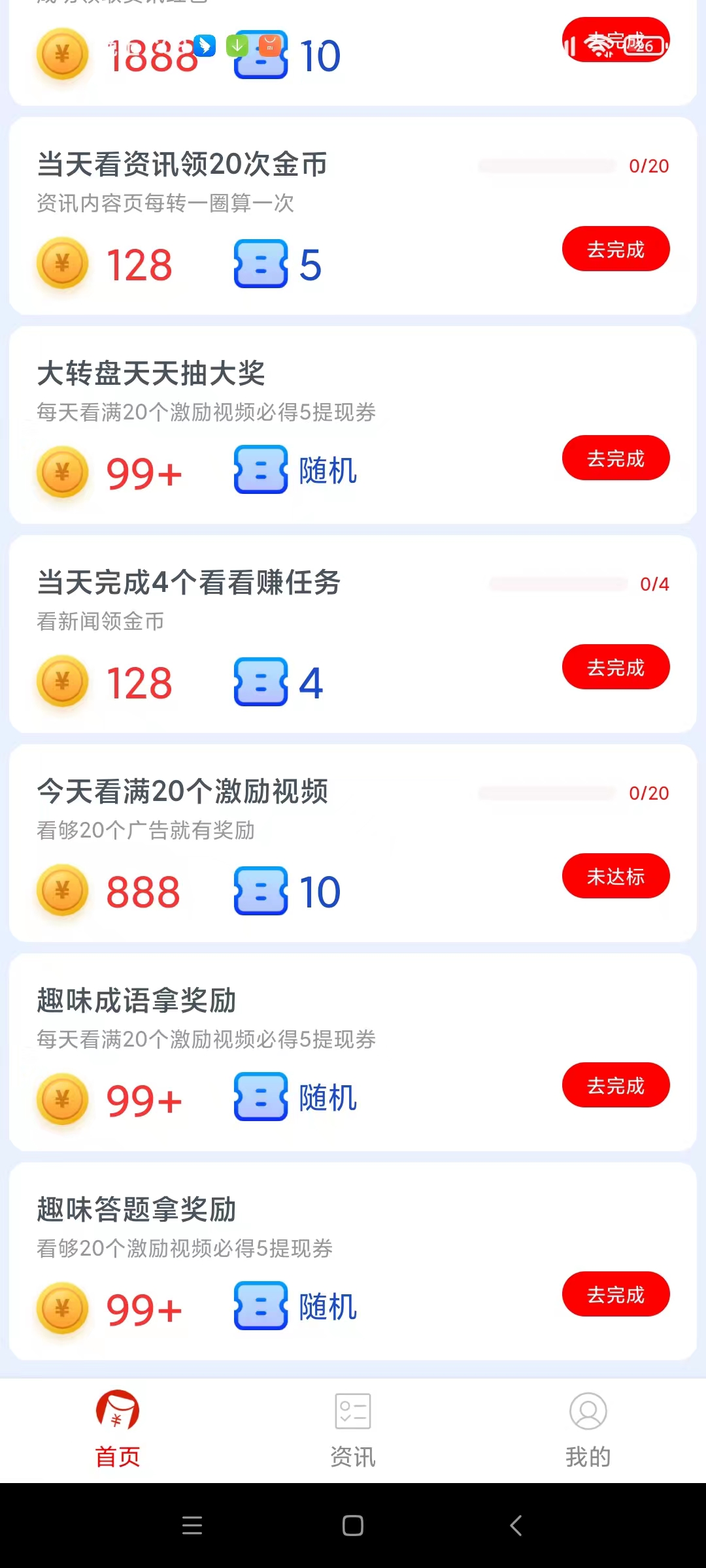Go complete the 趣味答题拿奖励 task
The height and width of the screenshot is (1568, 706).
[616, 1294]
